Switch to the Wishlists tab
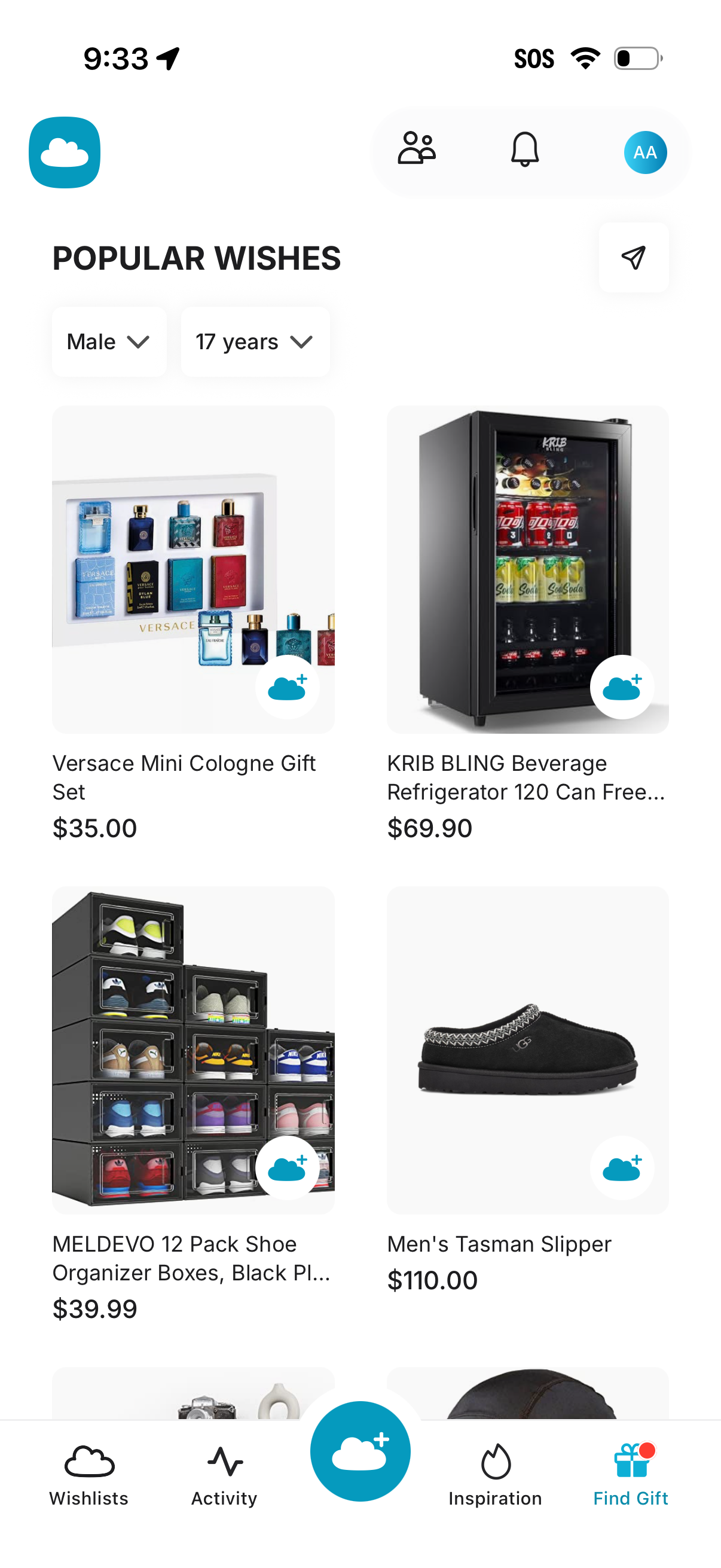Image resolution: width=721 pixels, height=1568 pixels. pyautogui.click(x=89, y=1475)
